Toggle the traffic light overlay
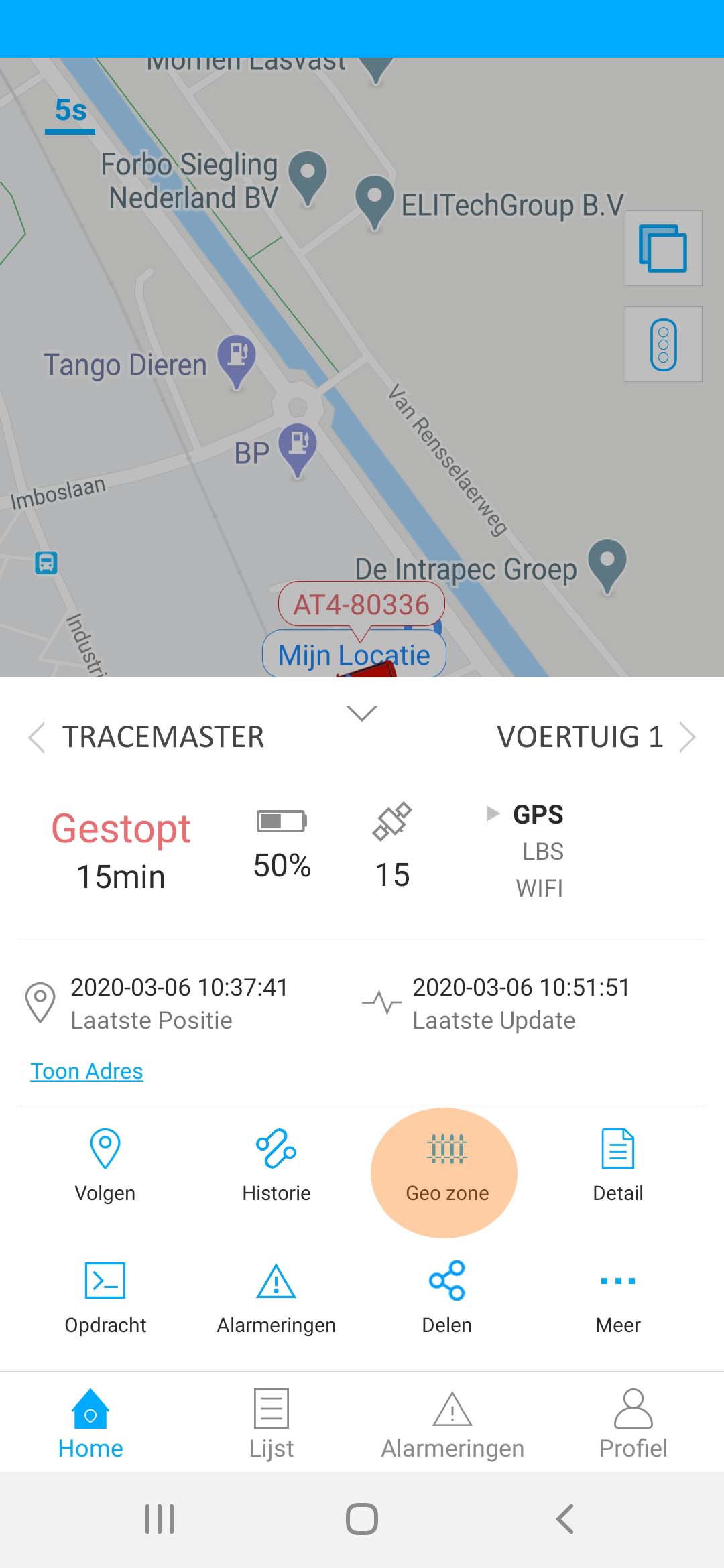724x1568 pixels. click(x=663, y=344)
